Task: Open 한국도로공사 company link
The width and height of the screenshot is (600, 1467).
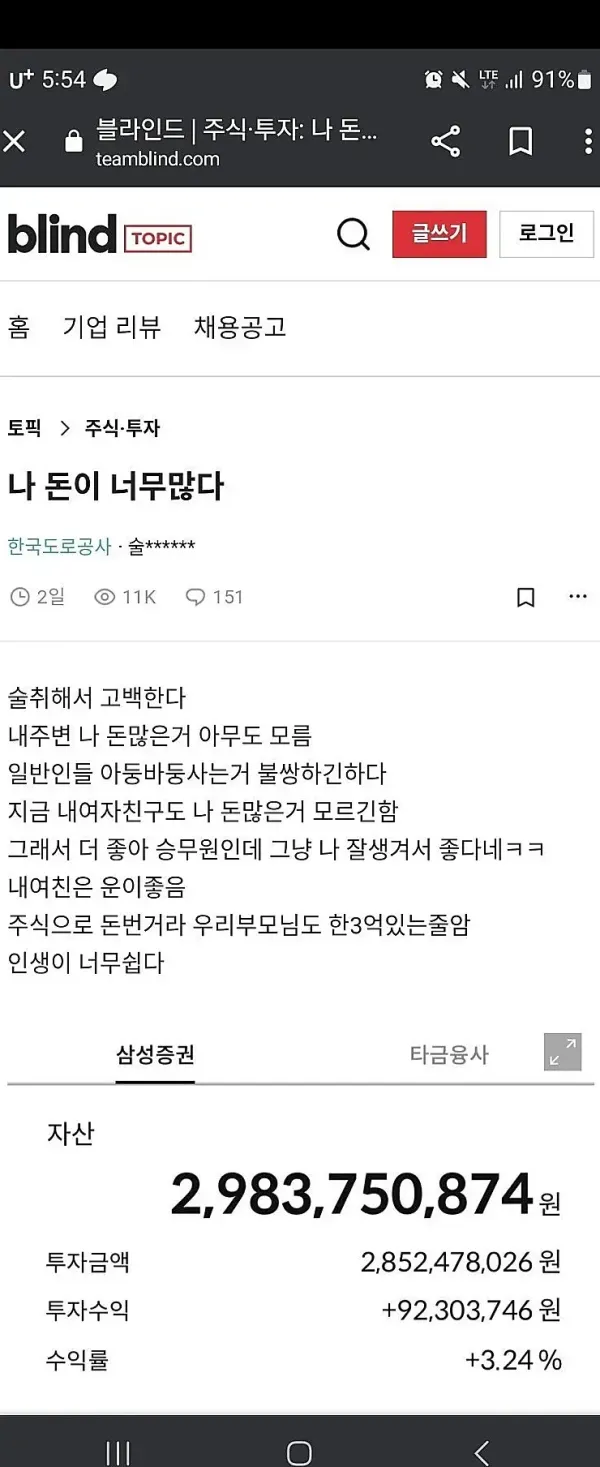Action: (60, 546)
